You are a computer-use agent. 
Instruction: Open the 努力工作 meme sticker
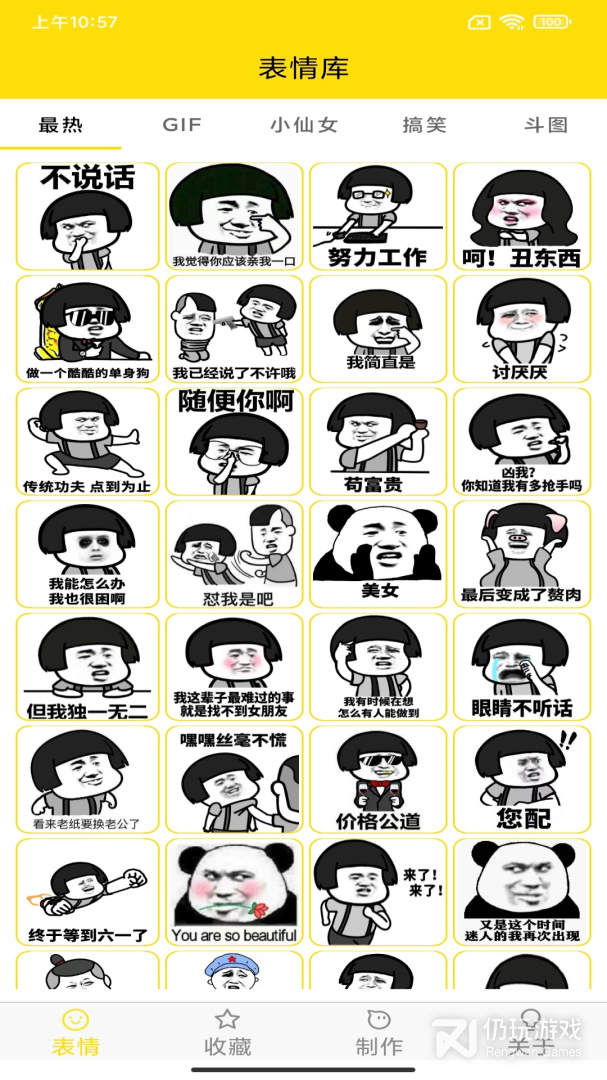coord(378,217)
